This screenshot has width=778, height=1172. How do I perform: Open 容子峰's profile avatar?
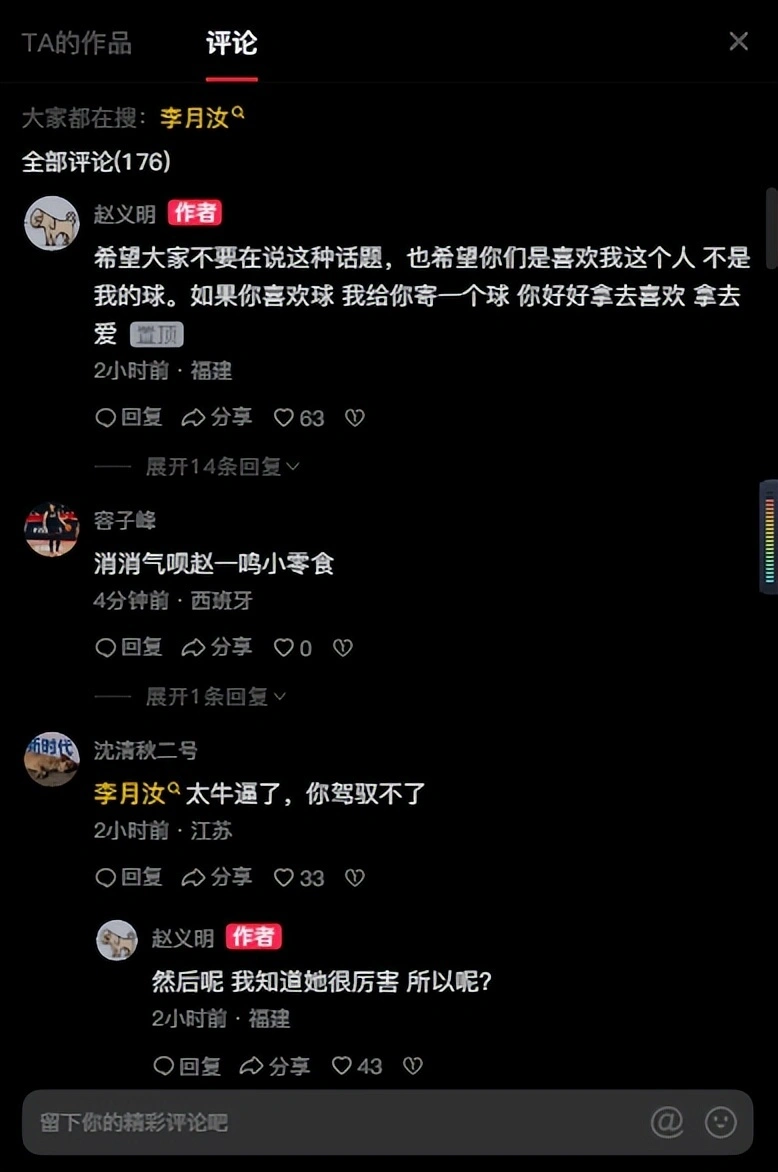pos(51,529)
